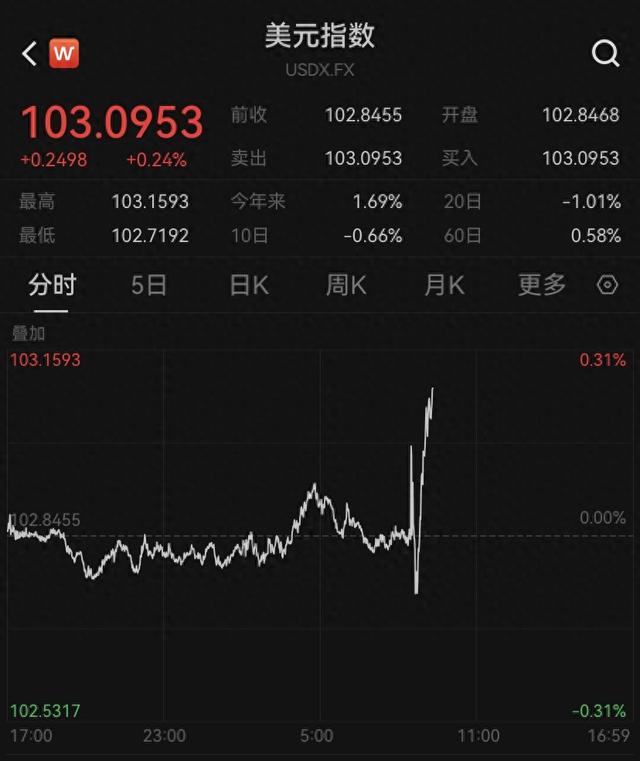Select the 分时 intraday tab

pyautogui.click(x=52, y=285)
